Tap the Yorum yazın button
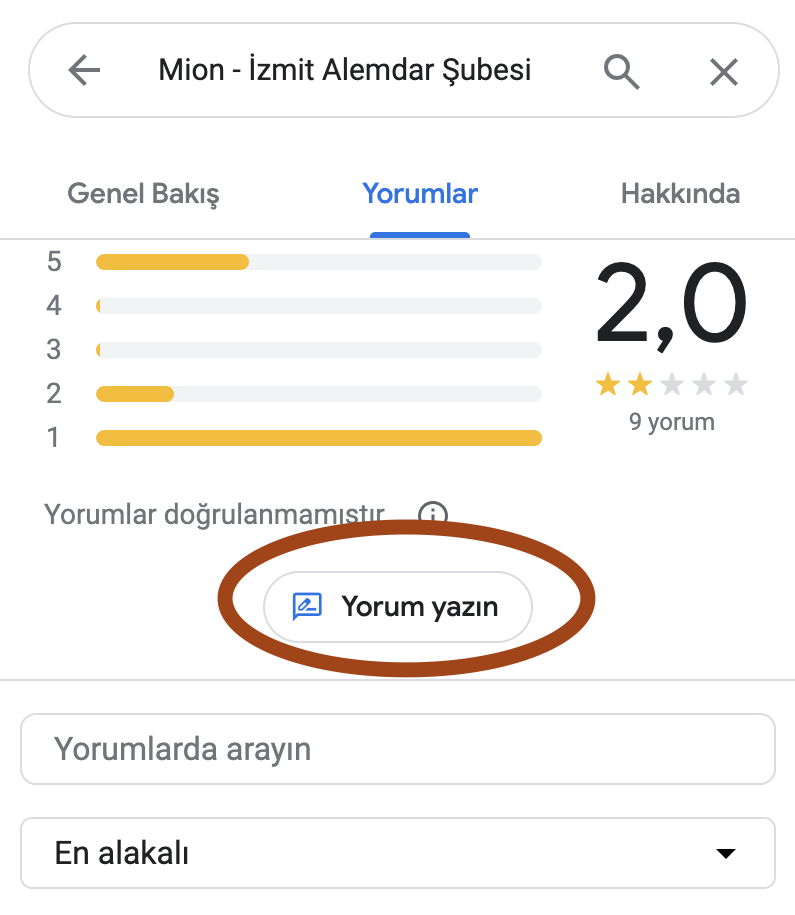Viewport: 795px width, 915px height. [x=398, y=607]
